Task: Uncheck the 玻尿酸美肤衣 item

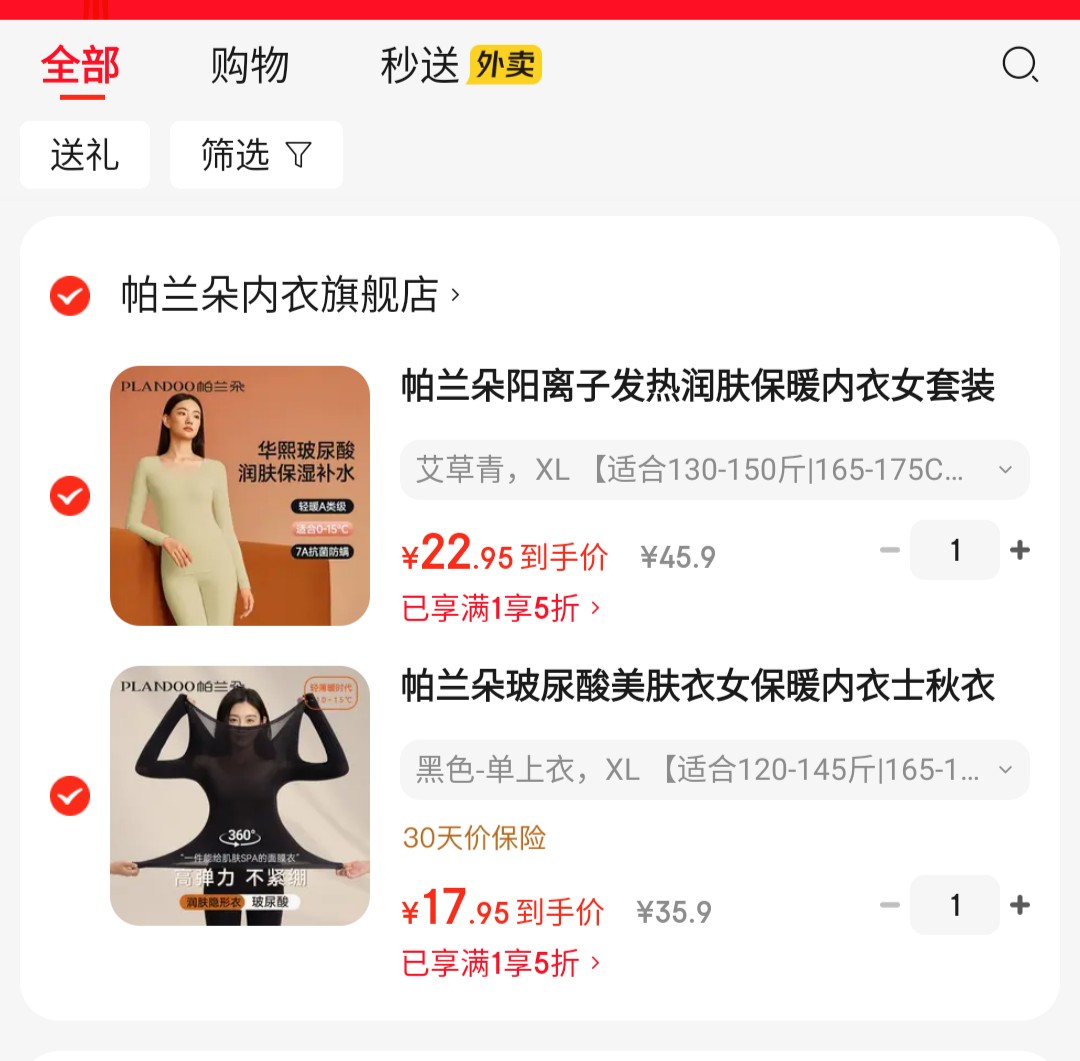Action: [x=70, y=796]
